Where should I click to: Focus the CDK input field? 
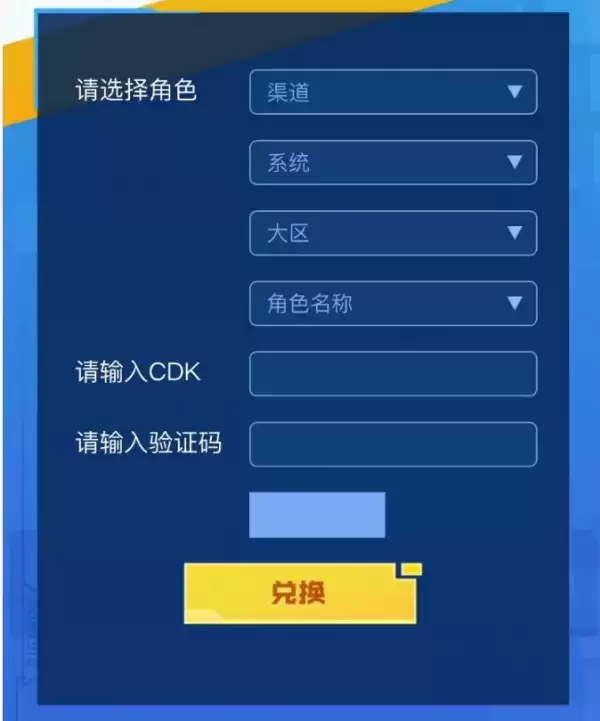click(x=393, y=374)
